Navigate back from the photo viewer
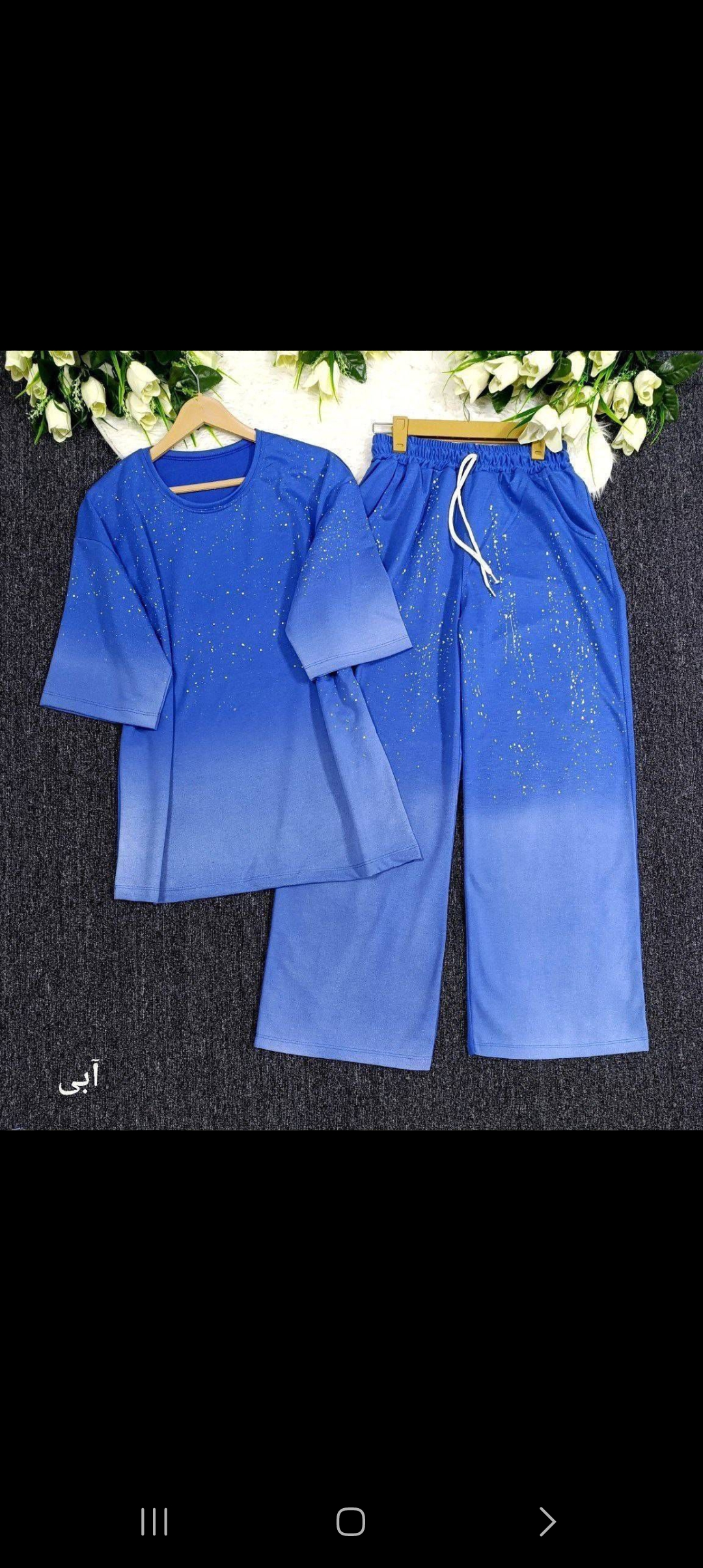 547,1522
